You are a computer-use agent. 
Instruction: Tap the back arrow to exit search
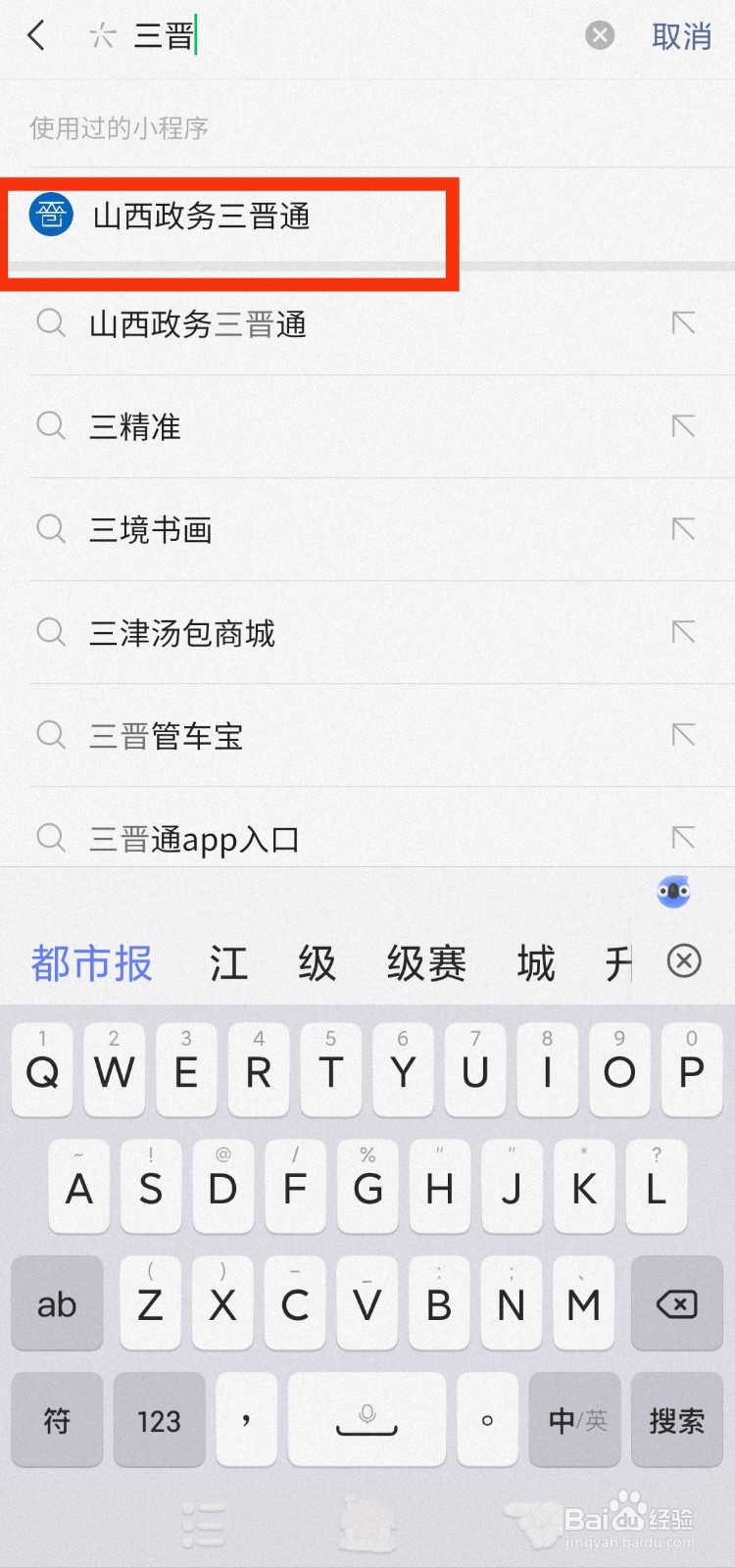point(37,35)
